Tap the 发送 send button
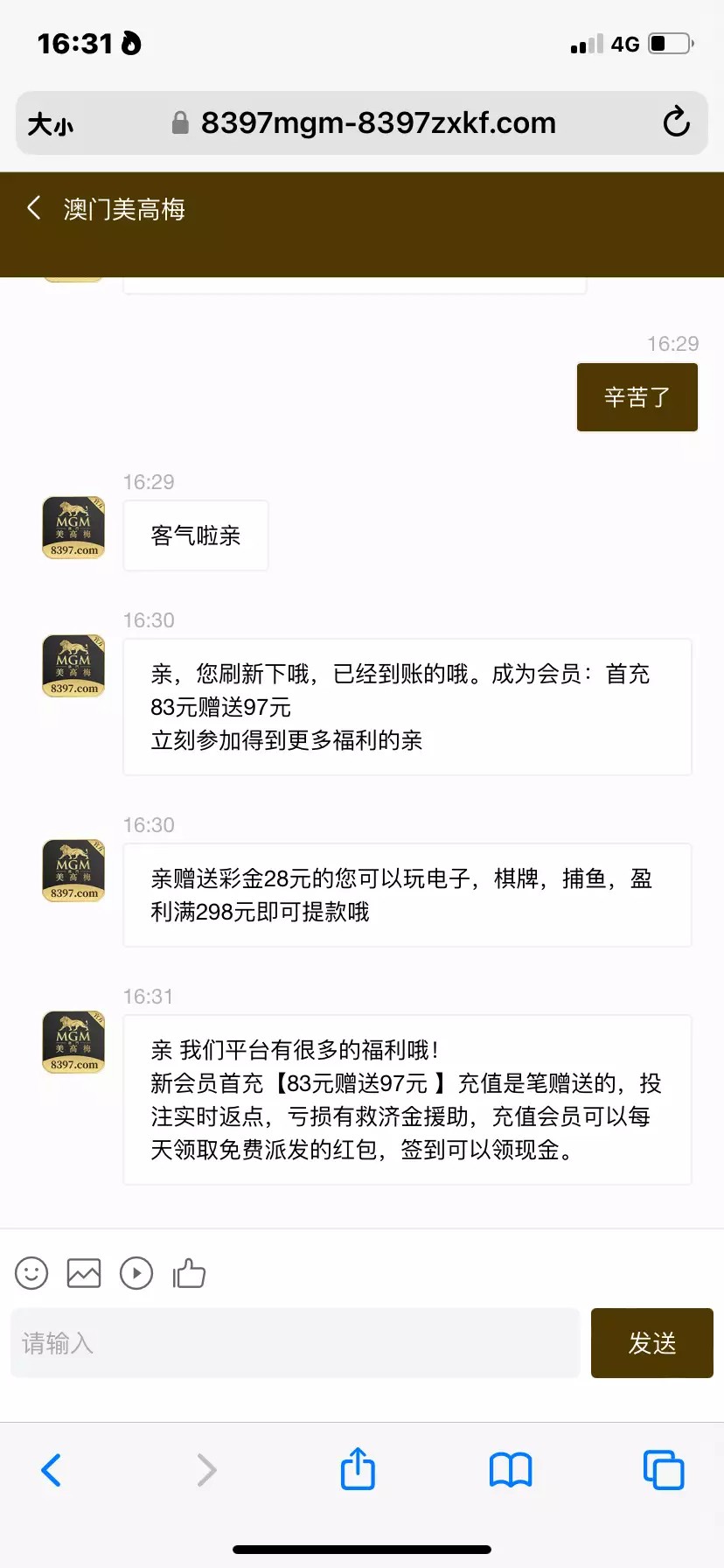 click(651, 1343)
